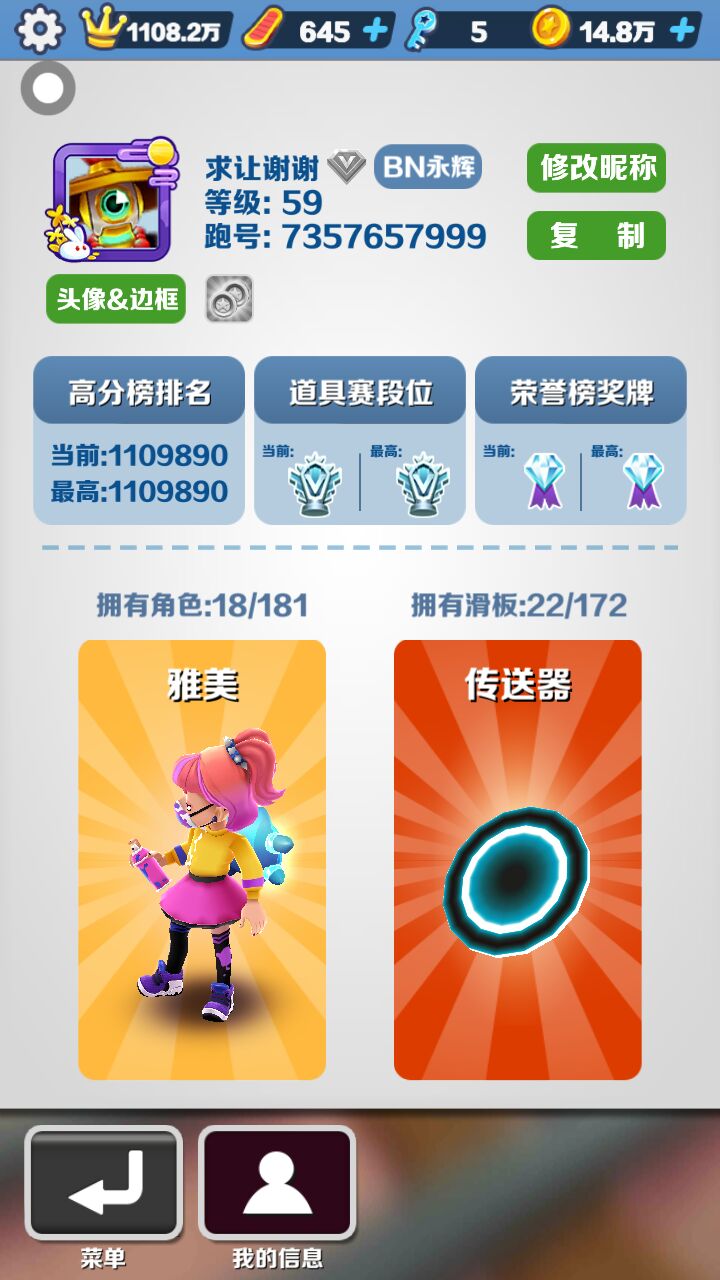
Task: Open the 高分榜排名 card
Action: pos(139,440)
